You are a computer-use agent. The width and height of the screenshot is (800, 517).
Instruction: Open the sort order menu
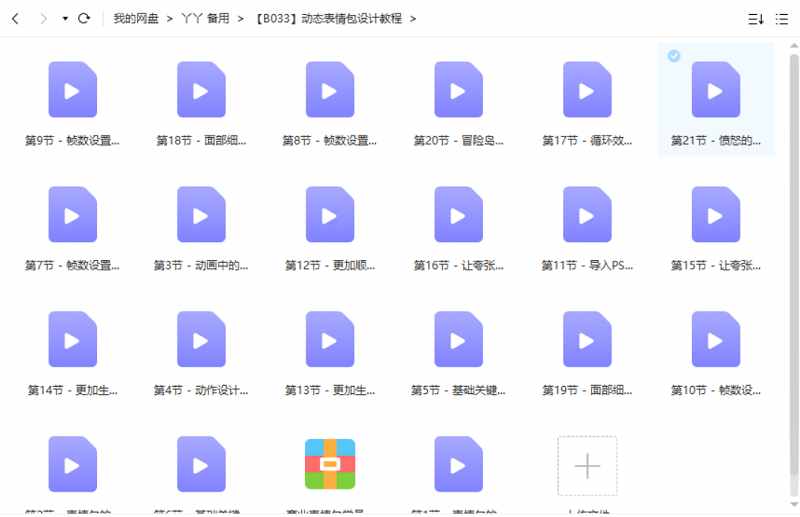[x=755, y=18]
